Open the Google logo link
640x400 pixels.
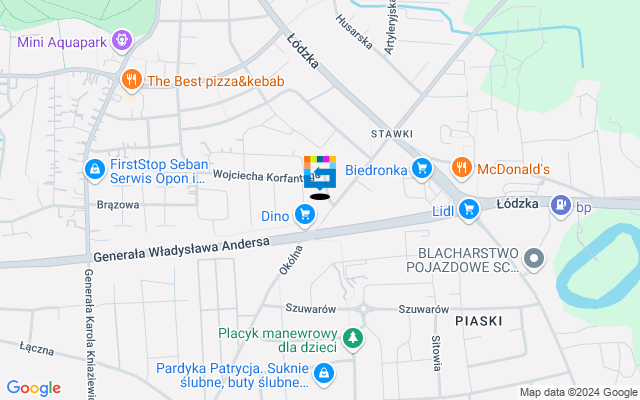tap(33, 388)
